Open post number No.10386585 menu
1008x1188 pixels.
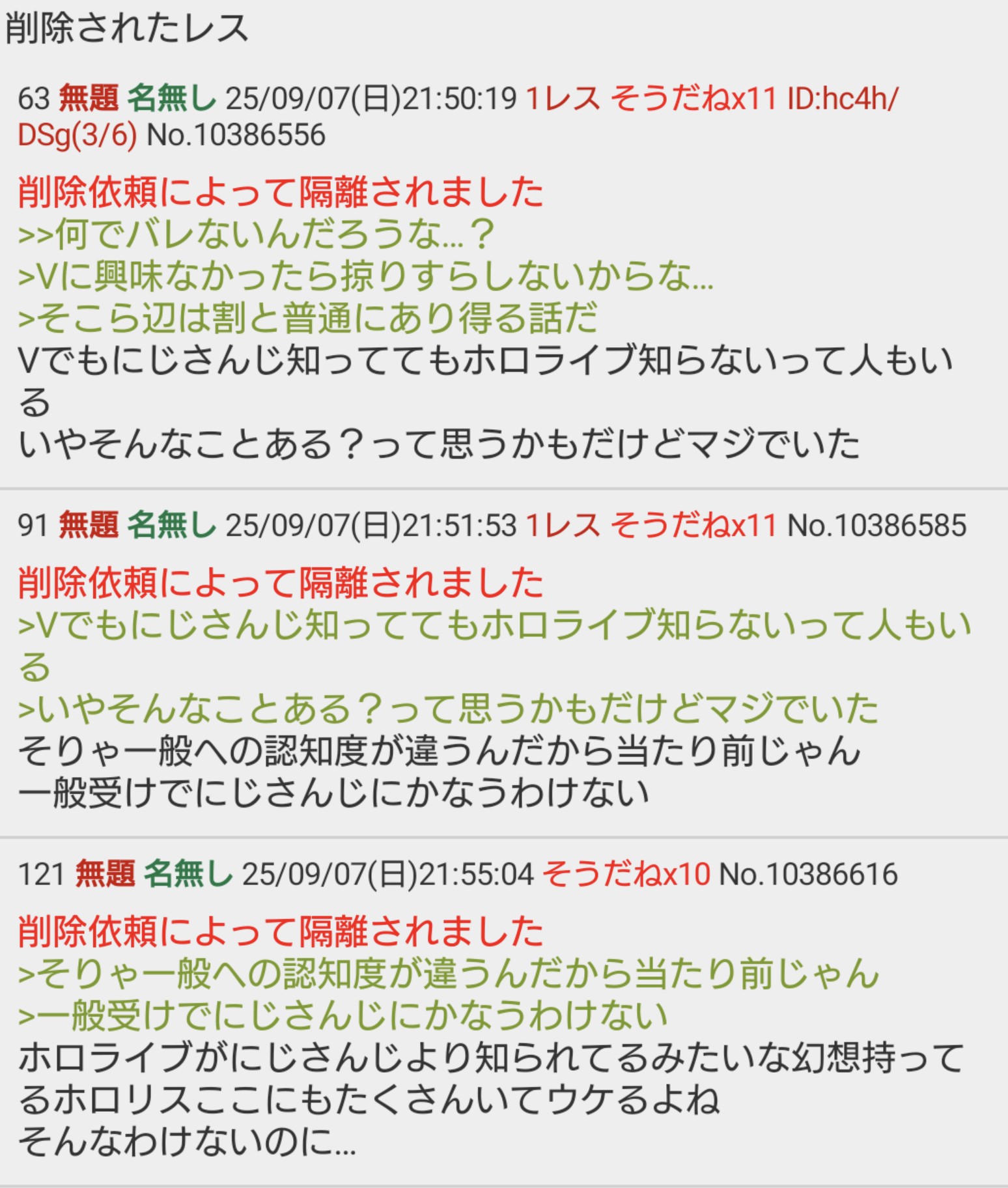tap(876, 526)
